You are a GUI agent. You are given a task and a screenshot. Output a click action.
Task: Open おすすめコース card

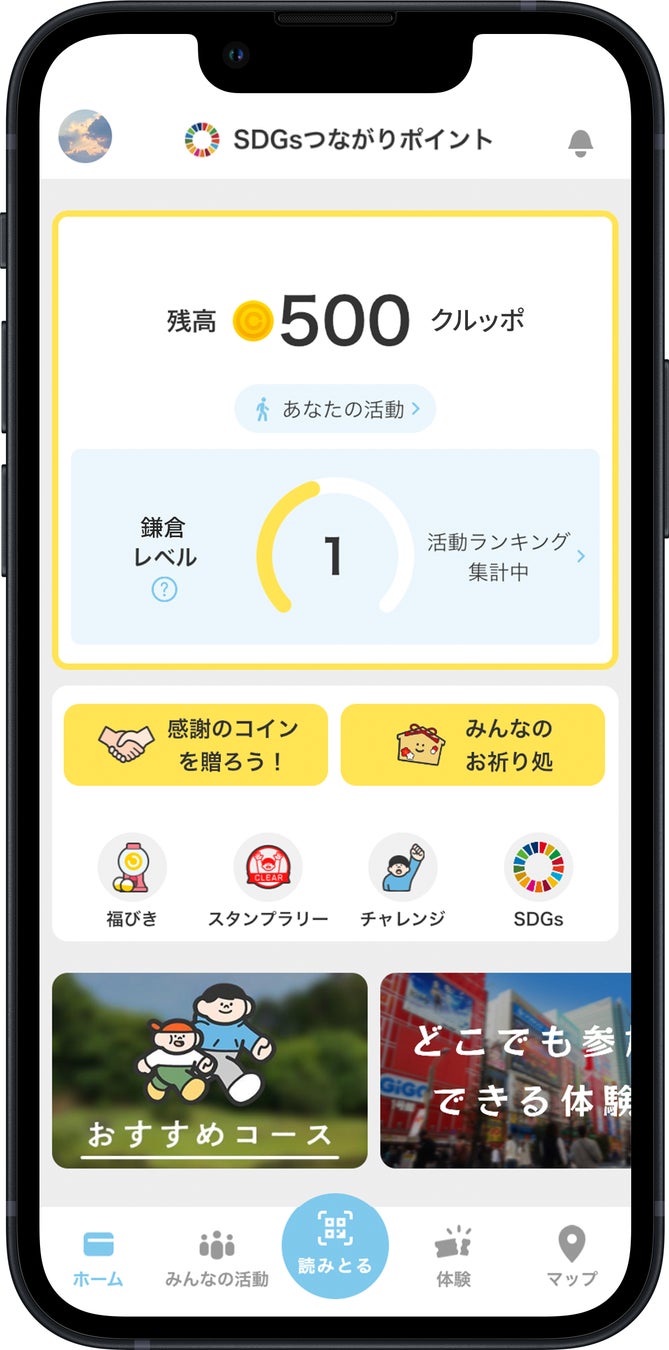(x=210, y=1070)
